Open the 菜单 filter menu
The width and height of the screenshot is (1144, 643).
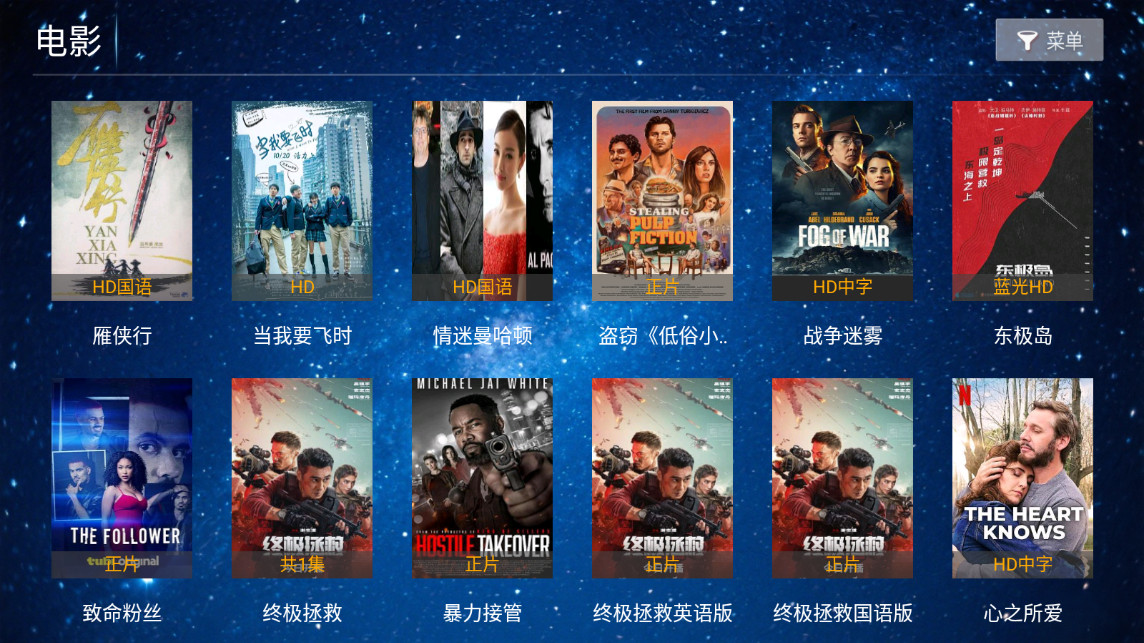pos(1049,40)
